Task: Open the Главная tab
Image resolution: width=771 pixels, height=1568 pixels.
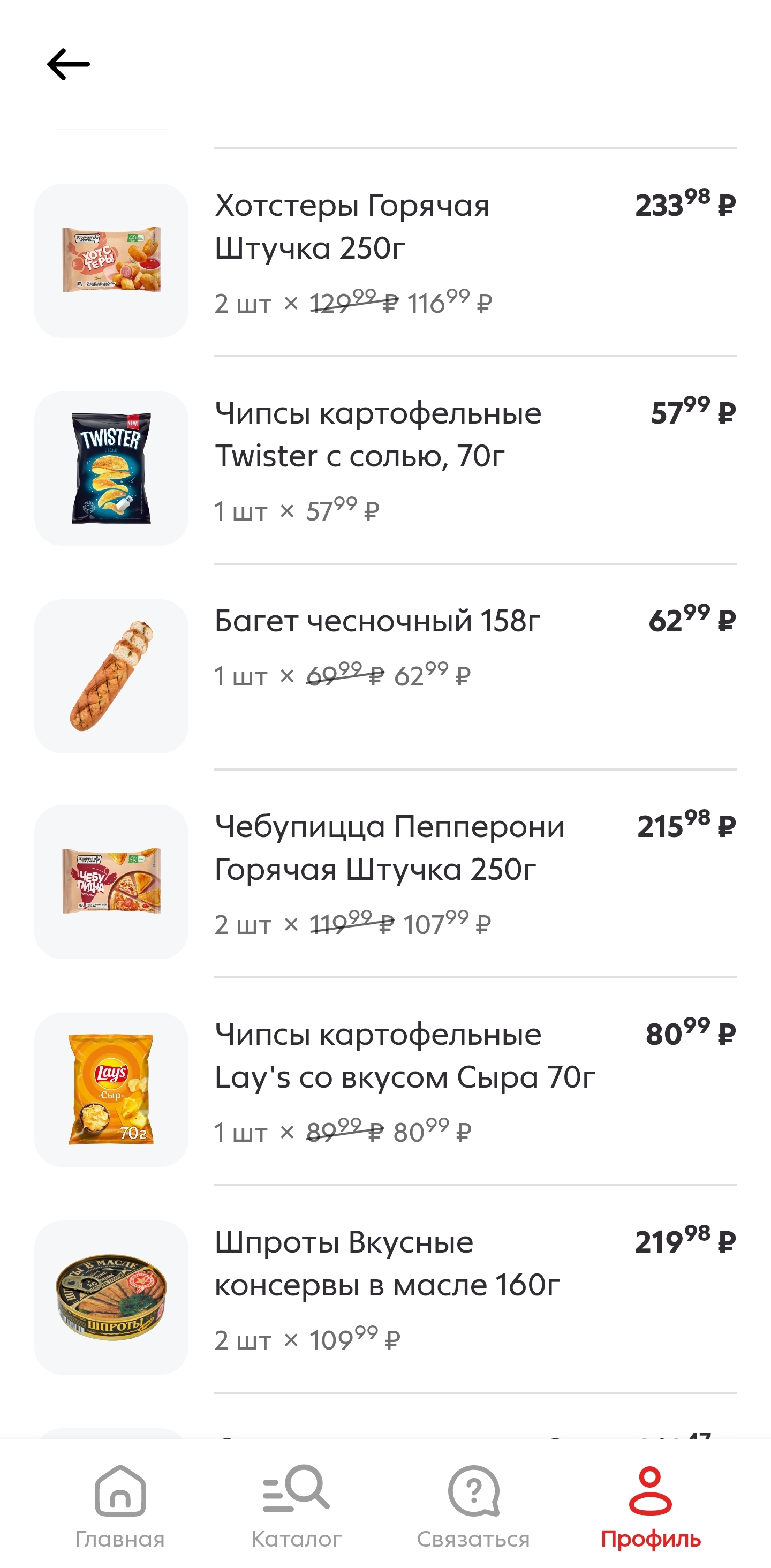Action: pyautogui.click(x=120, y=1506)
